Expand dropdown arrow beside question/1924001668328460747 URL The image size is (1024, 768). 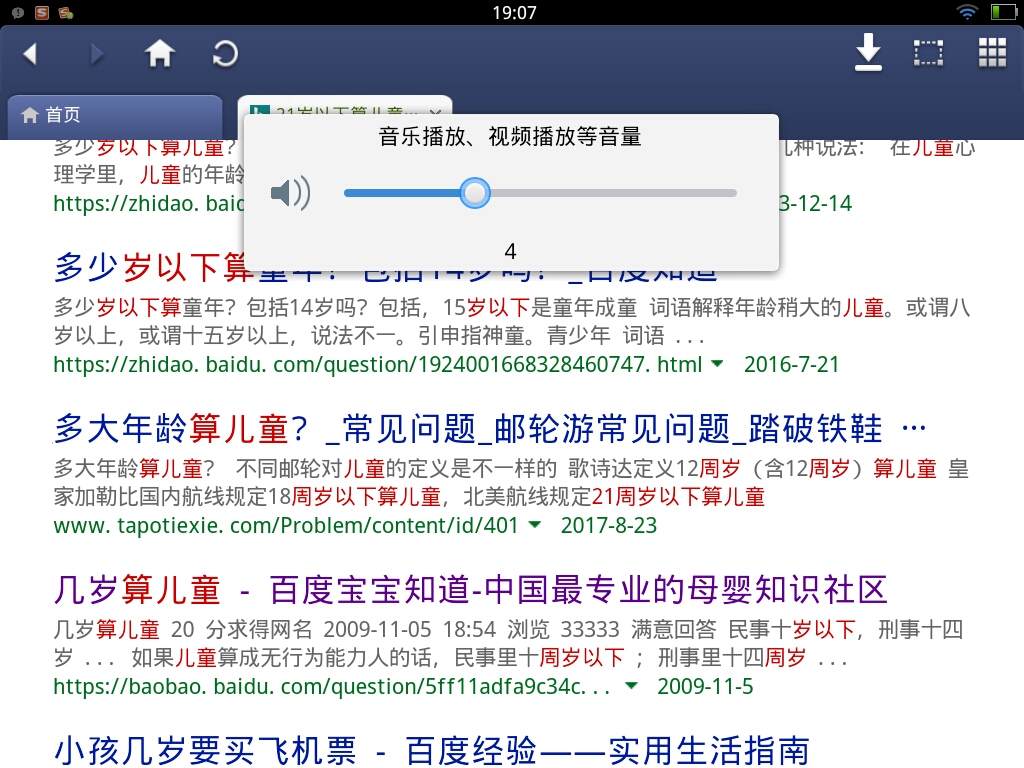tap(717, 364)
